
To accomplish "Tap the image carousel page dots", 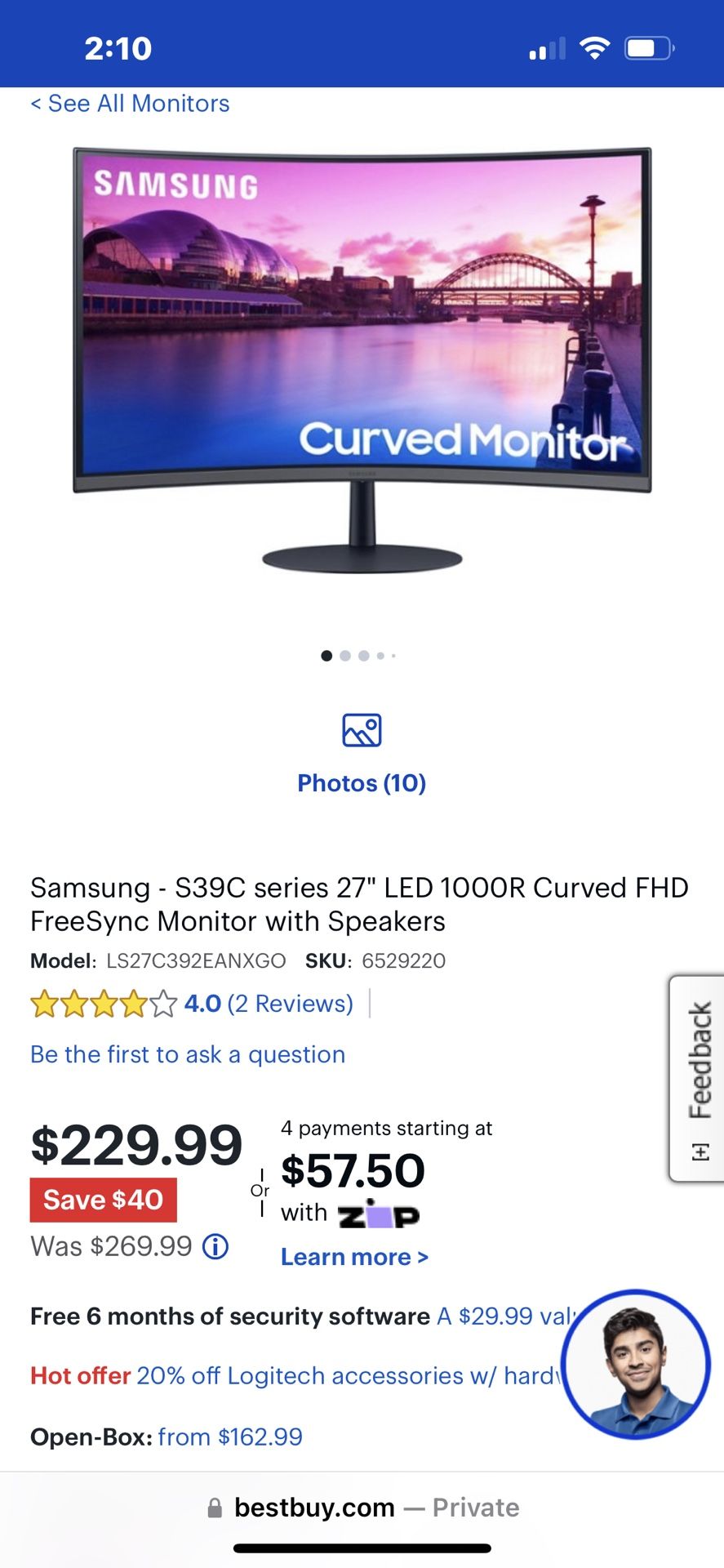I will pos(359,656).
